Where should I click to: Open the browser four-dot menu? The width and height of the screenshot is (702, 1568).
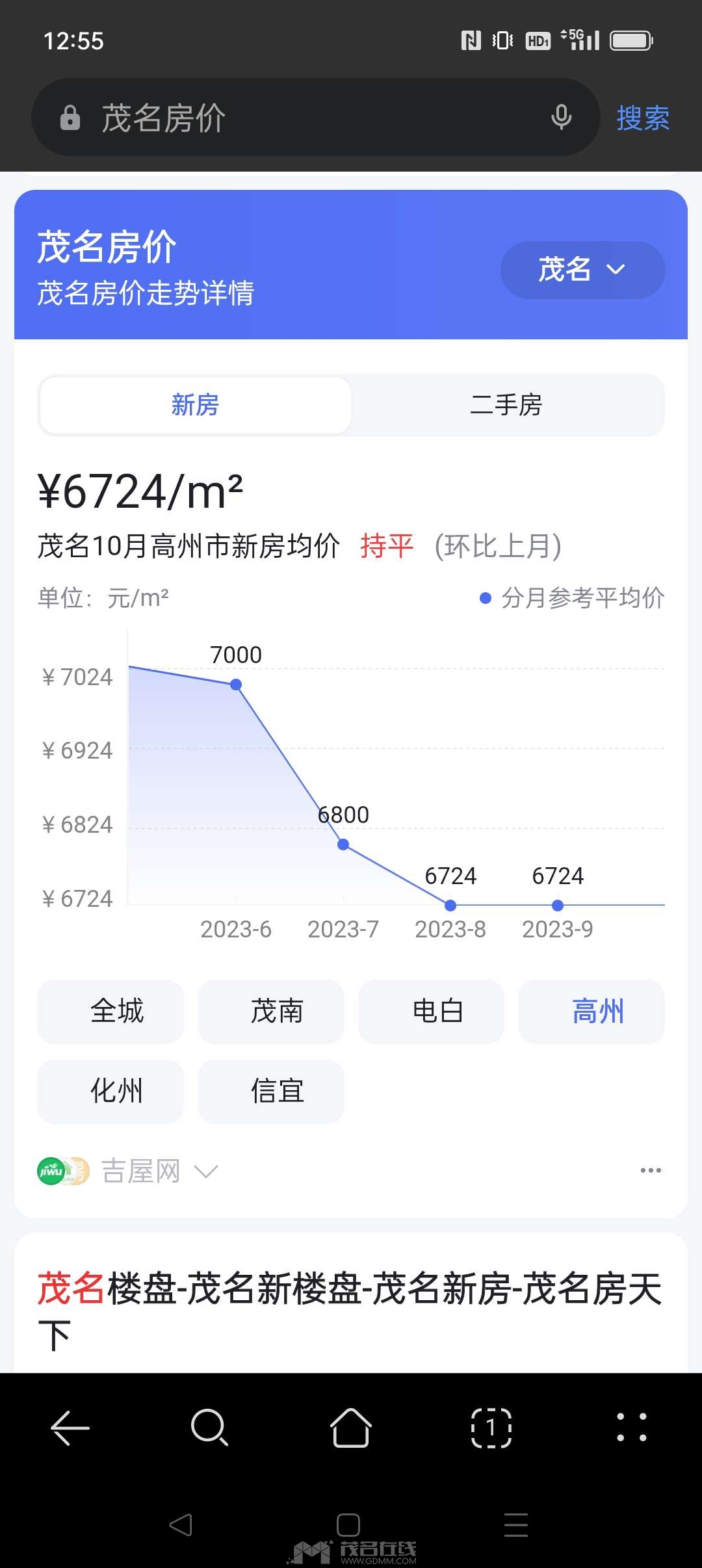632,1428
